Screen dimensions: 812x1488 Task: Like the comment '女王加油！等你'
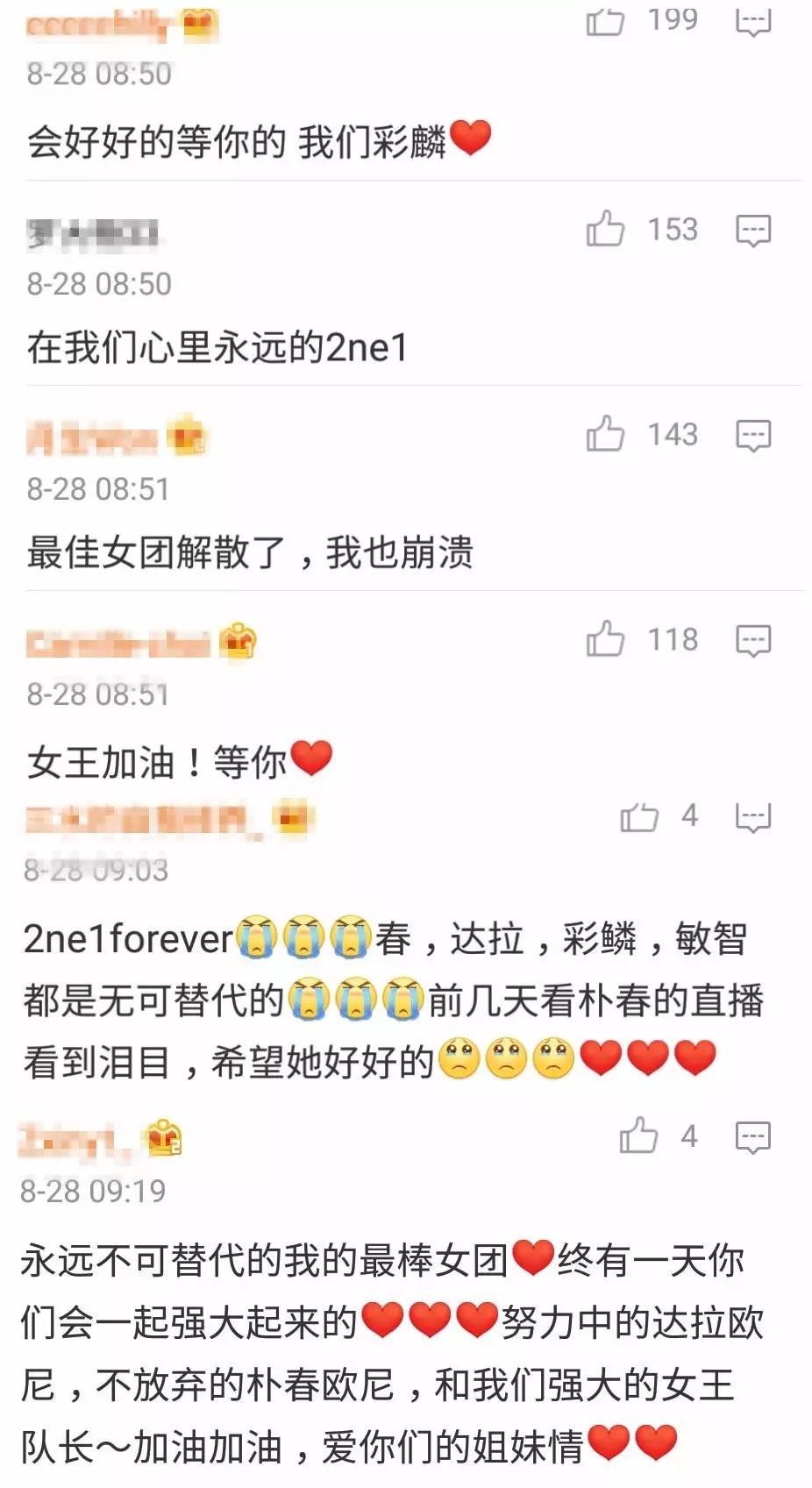[605, 640]
